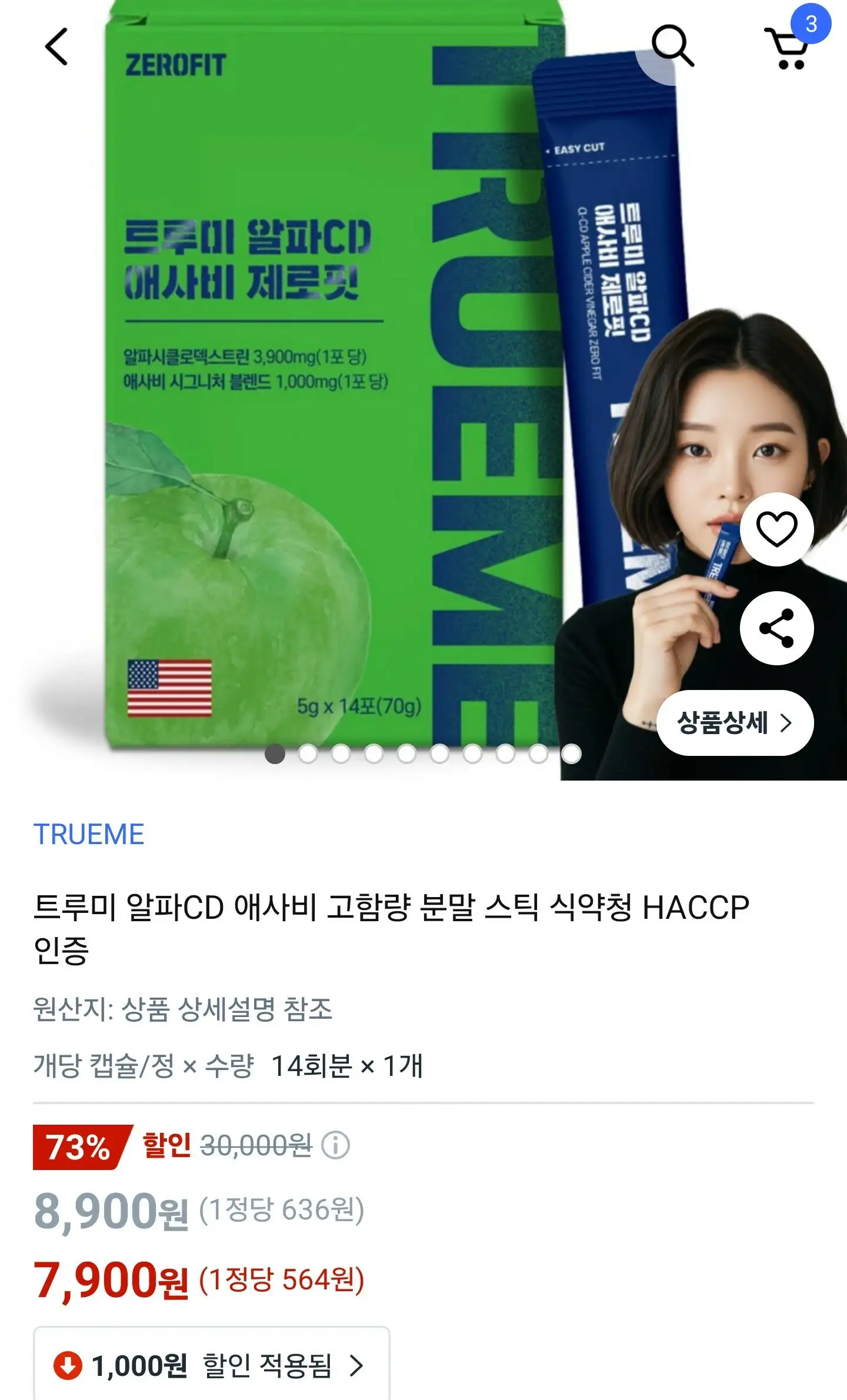Go back to the previous page
Image resolution: width=847 pixels, height=1400 pixels.
[56, 46]
